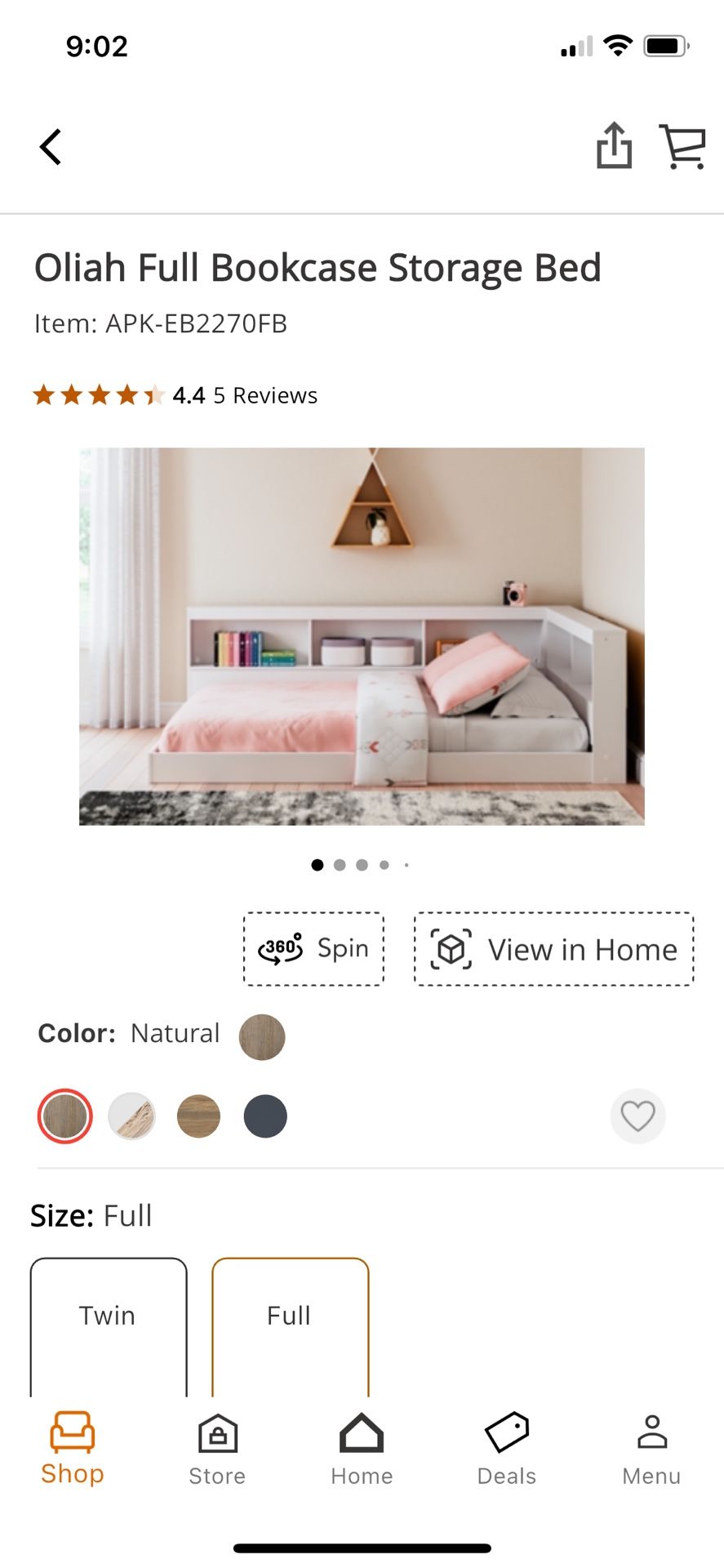
Task: Open the bed product photo
Action: (362, 636)
